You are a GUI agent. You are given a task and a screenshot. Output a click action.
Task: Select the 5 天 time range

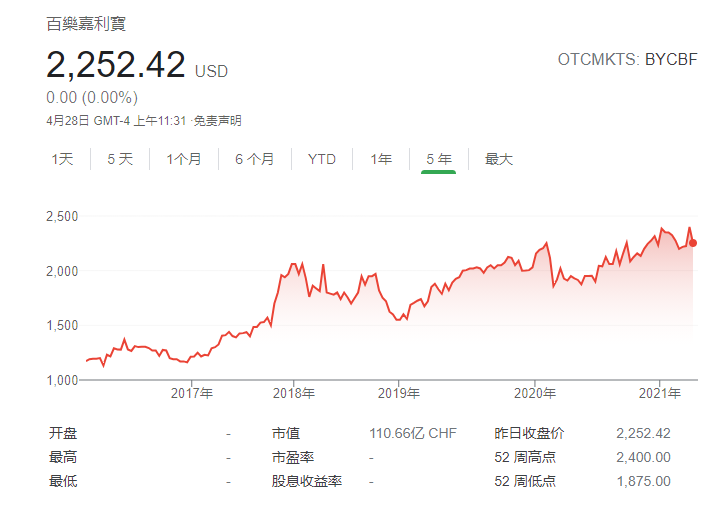coord(120,159)
